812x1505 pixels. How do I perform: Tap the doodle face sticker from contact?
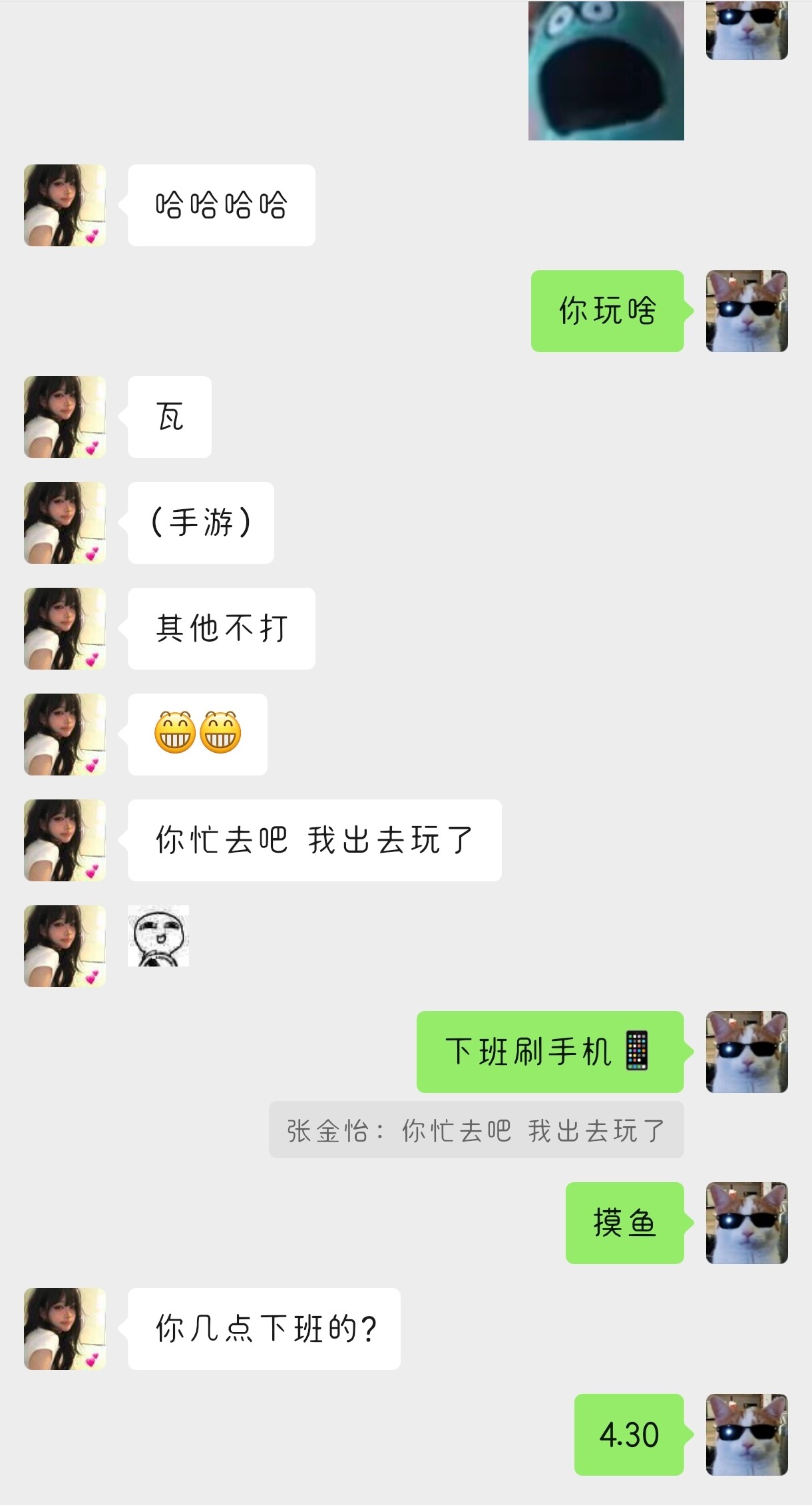tap(158, 935)
